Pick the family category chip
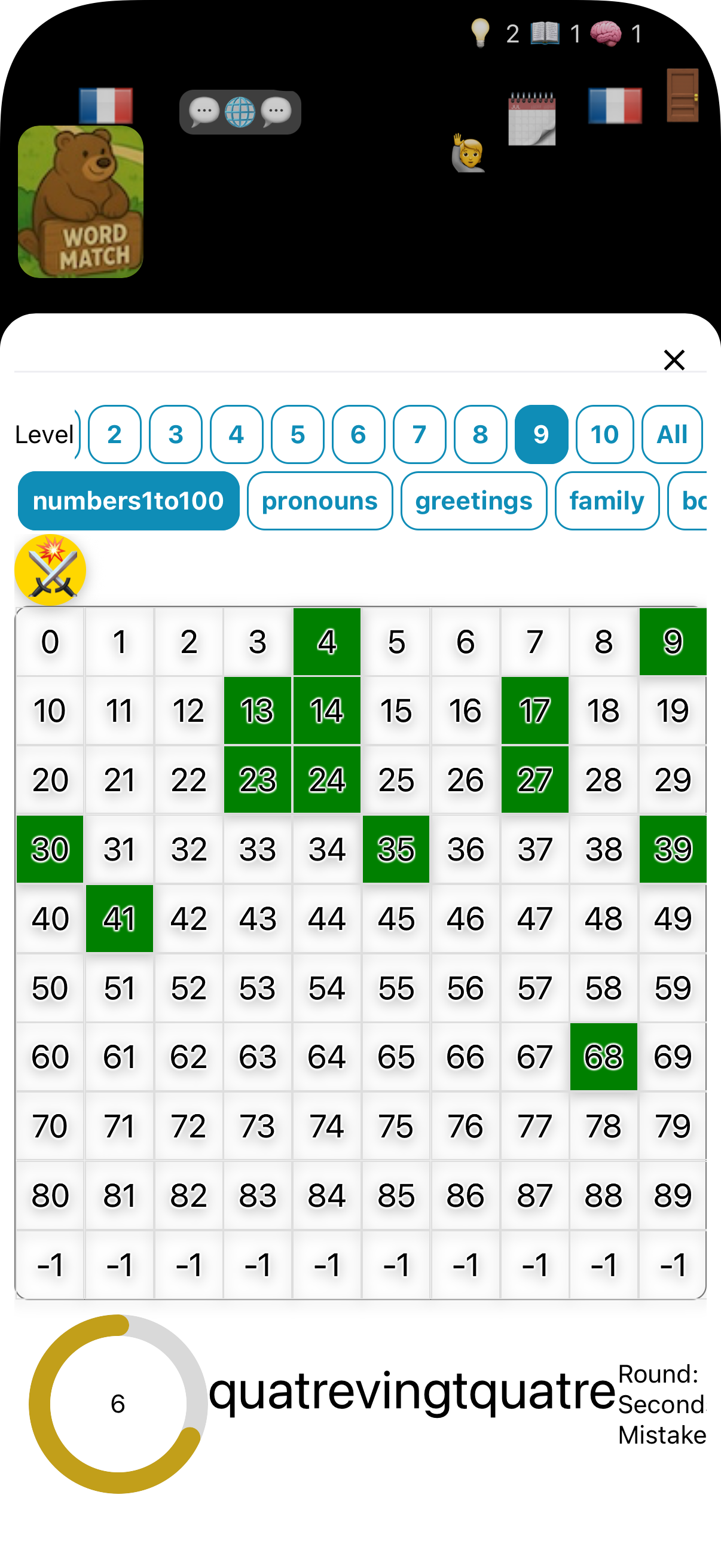This screenshot has height=1568, width=721. point(607,501)
